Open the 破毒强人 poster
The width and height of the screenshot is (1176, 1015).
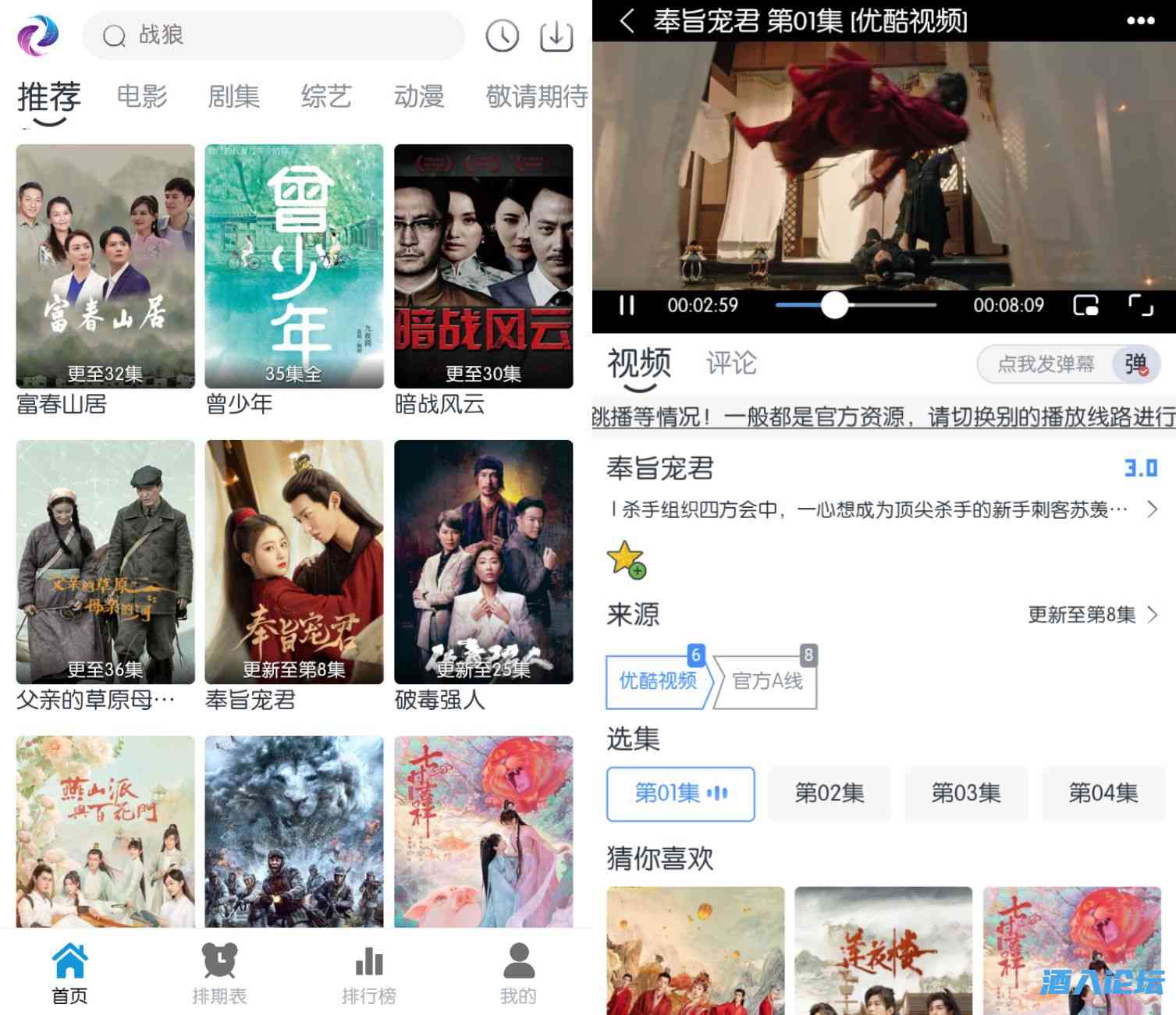(483, 562)
